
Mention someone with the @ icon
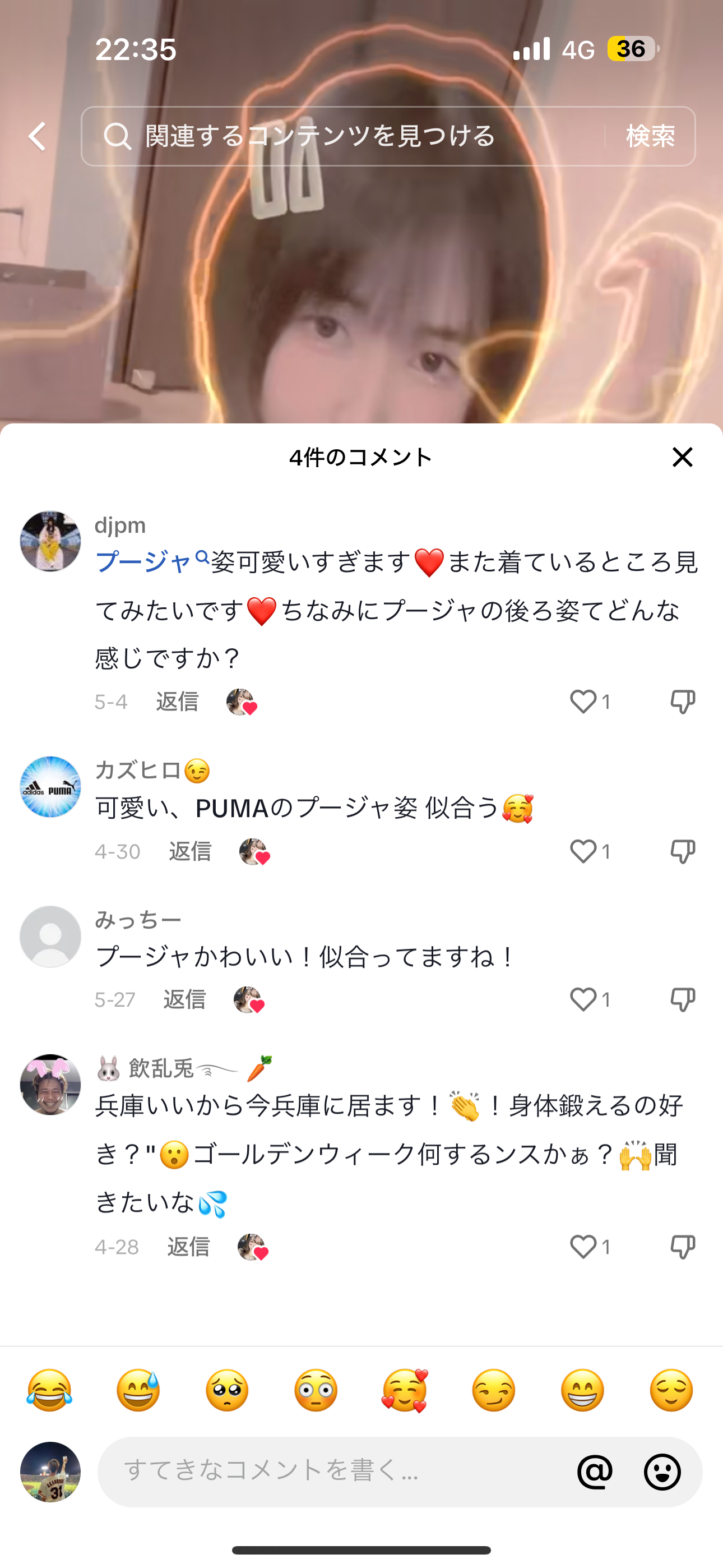click(x=595, y=1471)
